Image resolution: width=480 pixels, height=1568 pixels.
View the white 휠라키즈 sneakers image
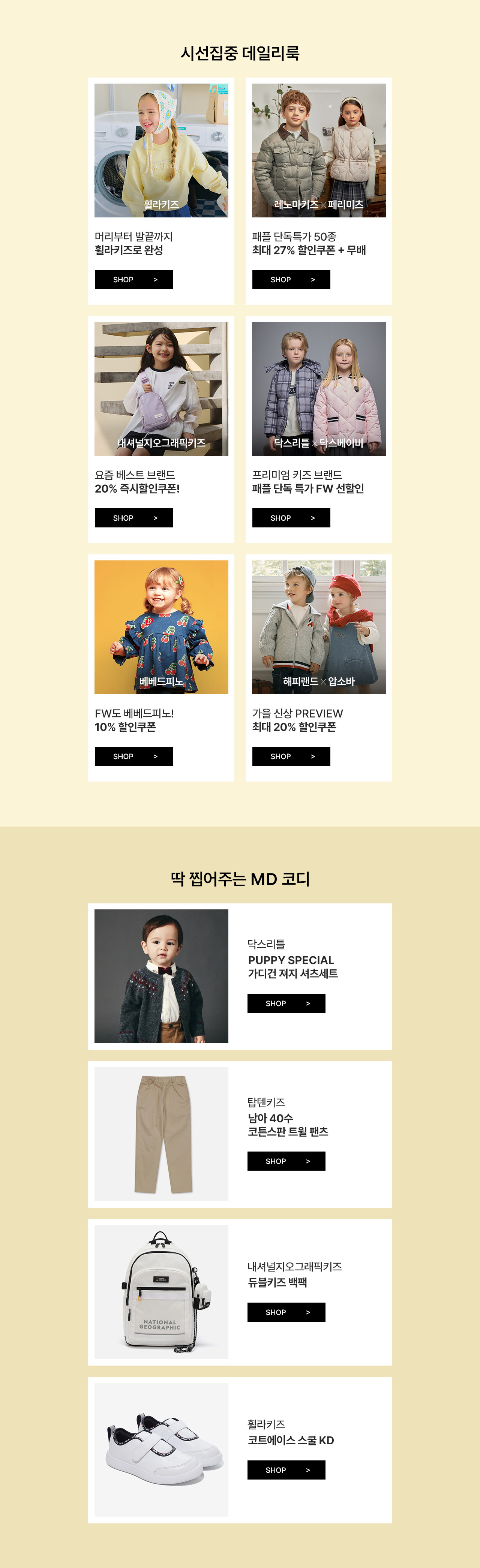pos(161,1449)
